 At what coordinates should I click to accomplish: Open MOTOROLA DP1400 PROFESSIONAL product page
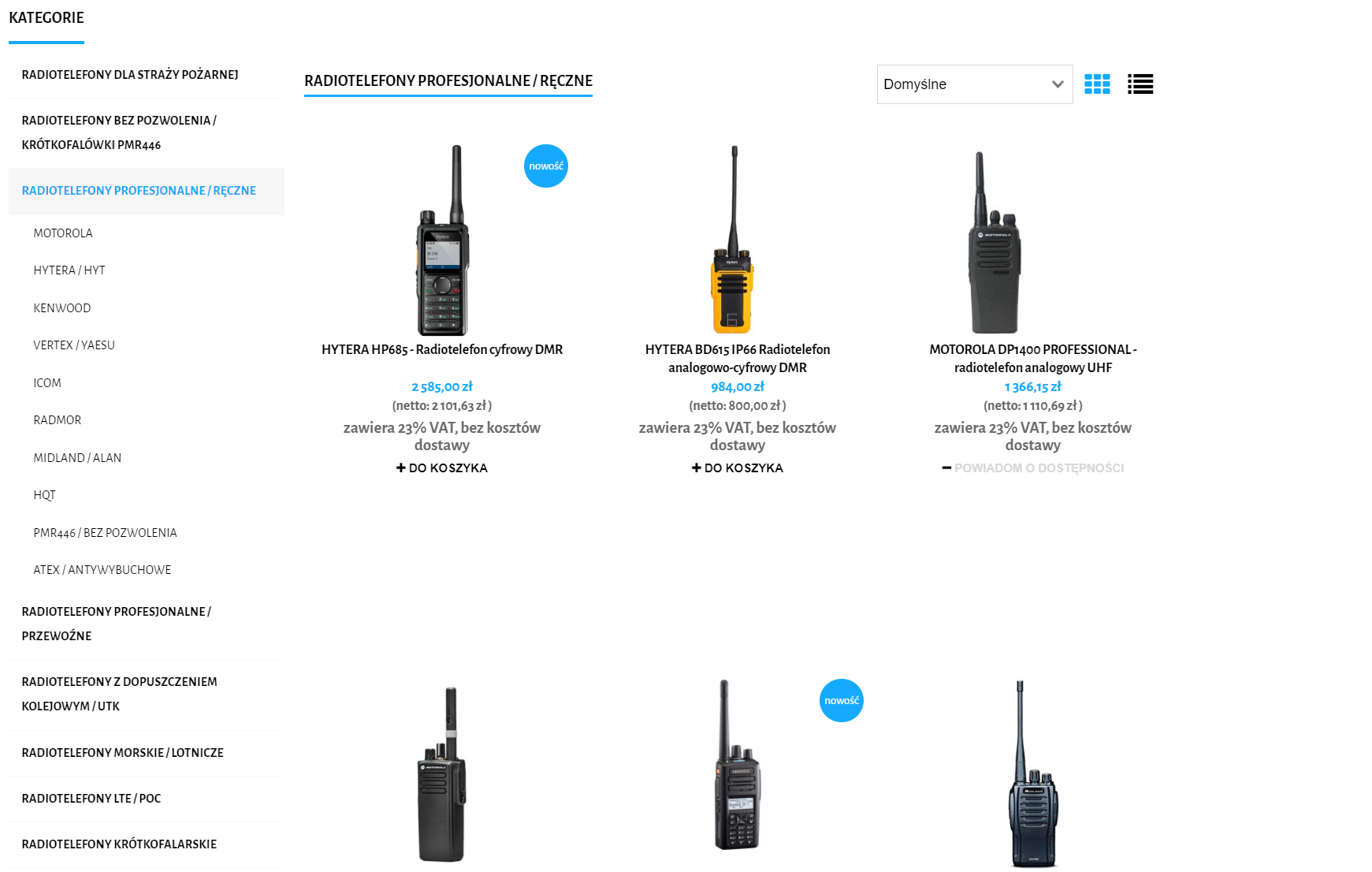[x=1033, y=358]
